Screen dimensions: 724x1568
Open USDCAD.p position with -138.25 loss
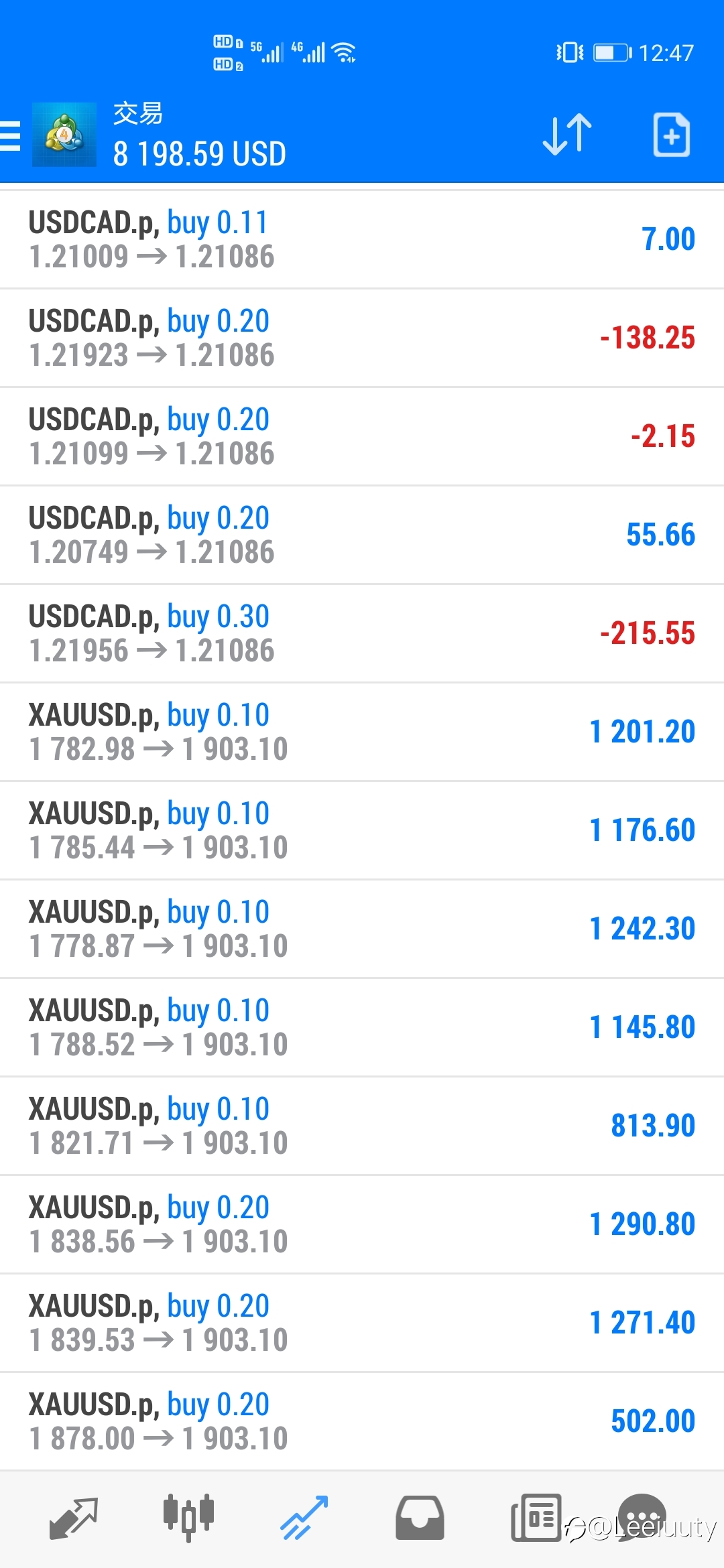tap(362, 338)
